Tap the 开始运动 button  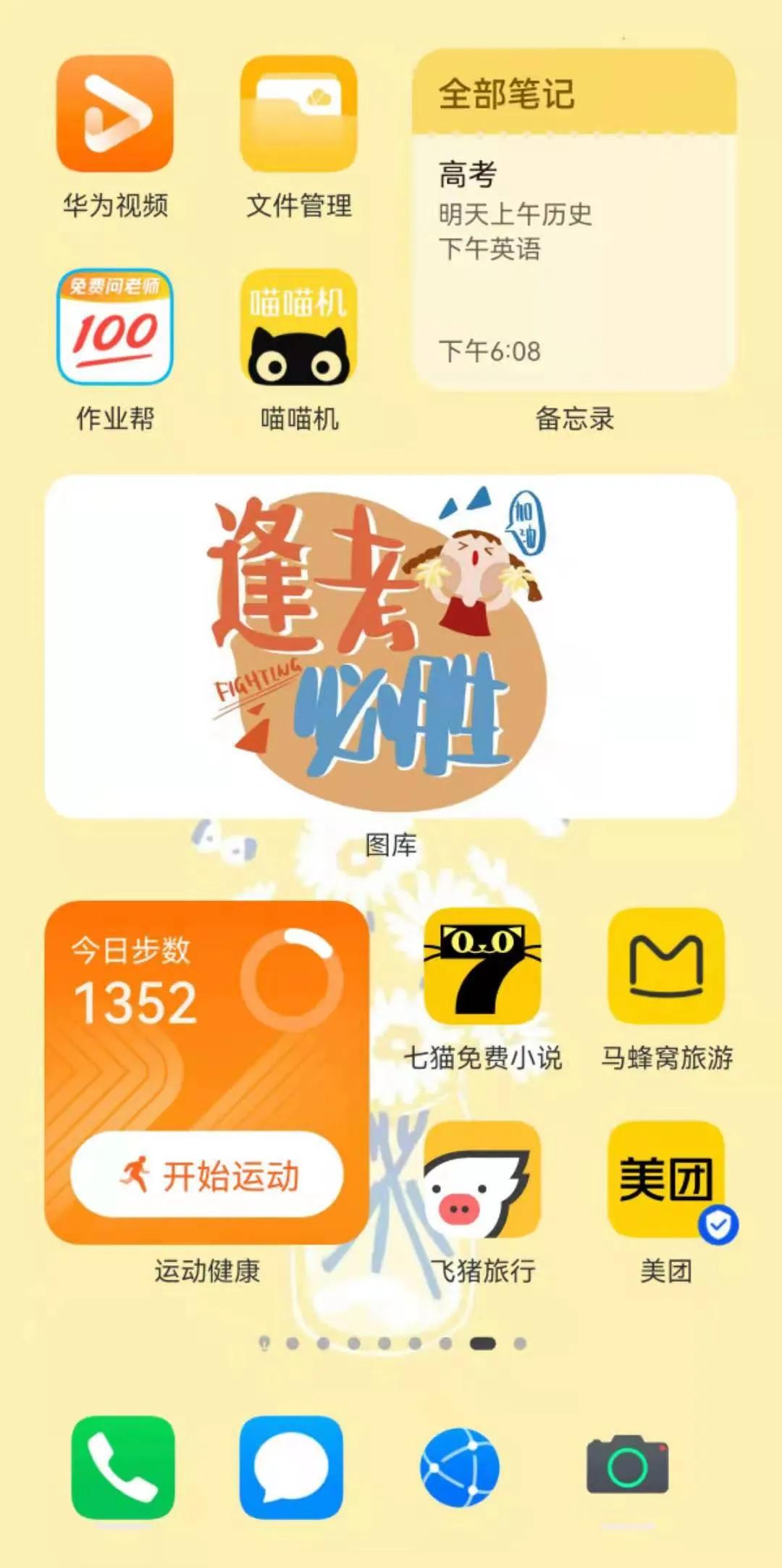point(207,1175)
